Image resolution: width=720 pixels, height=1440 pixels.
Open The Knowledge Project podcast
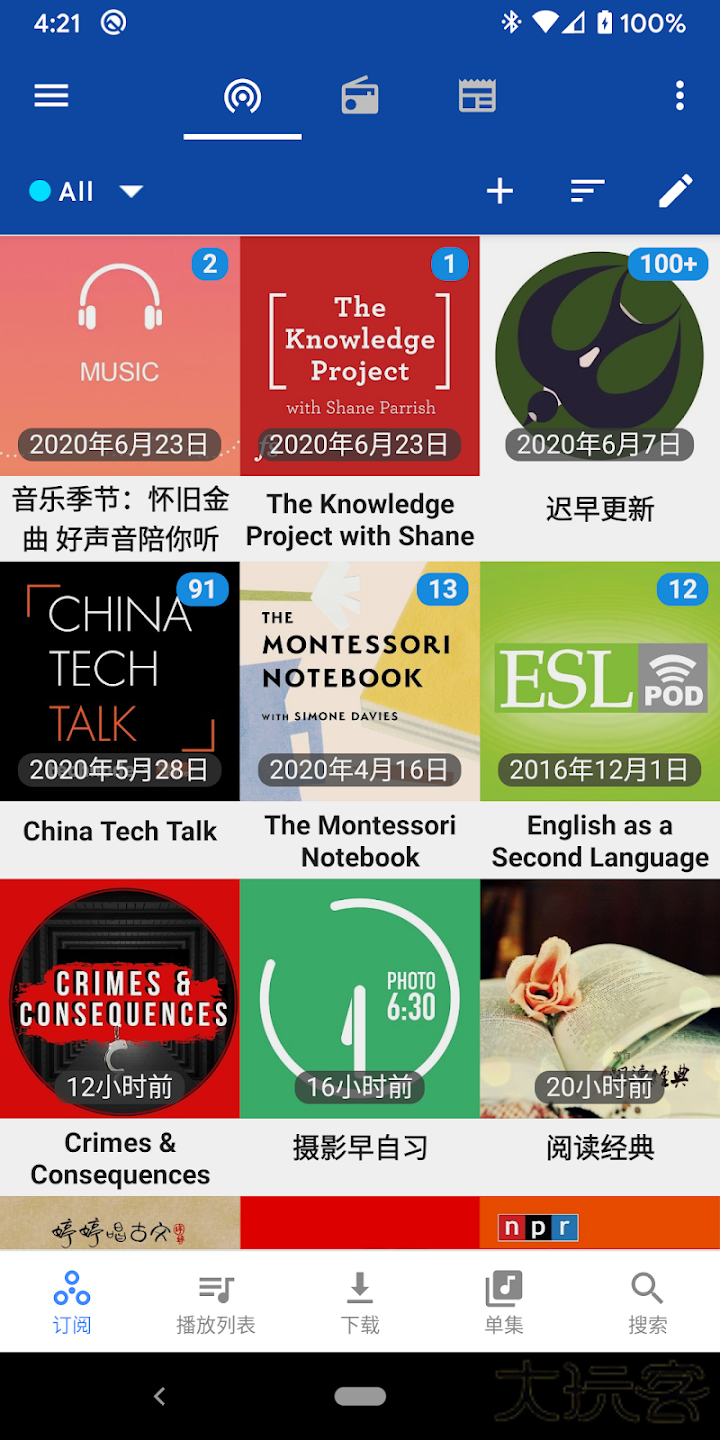[x=360, y=357]
